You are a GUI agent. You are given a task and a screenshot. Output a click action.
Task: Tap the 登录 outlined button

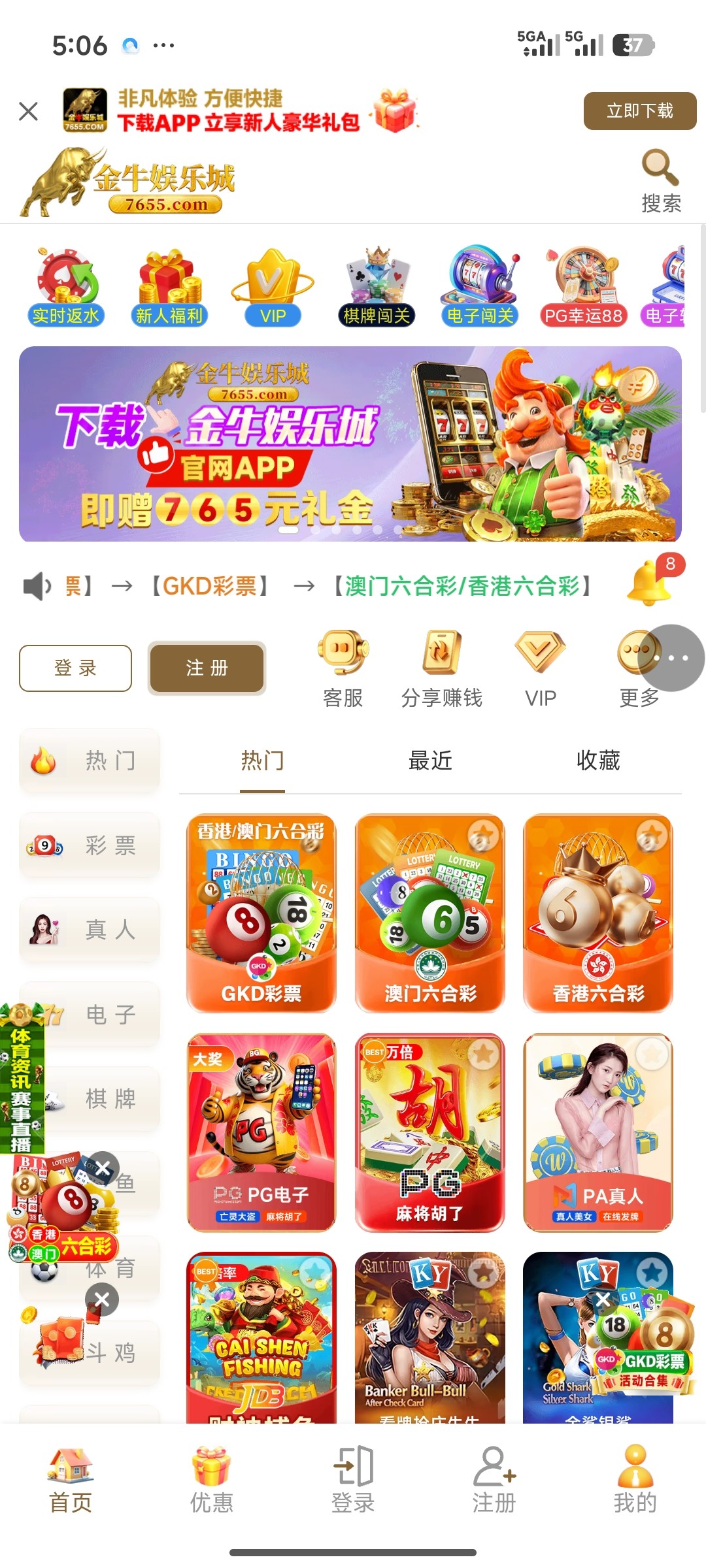pyautogui.click(x=75, y=668)
